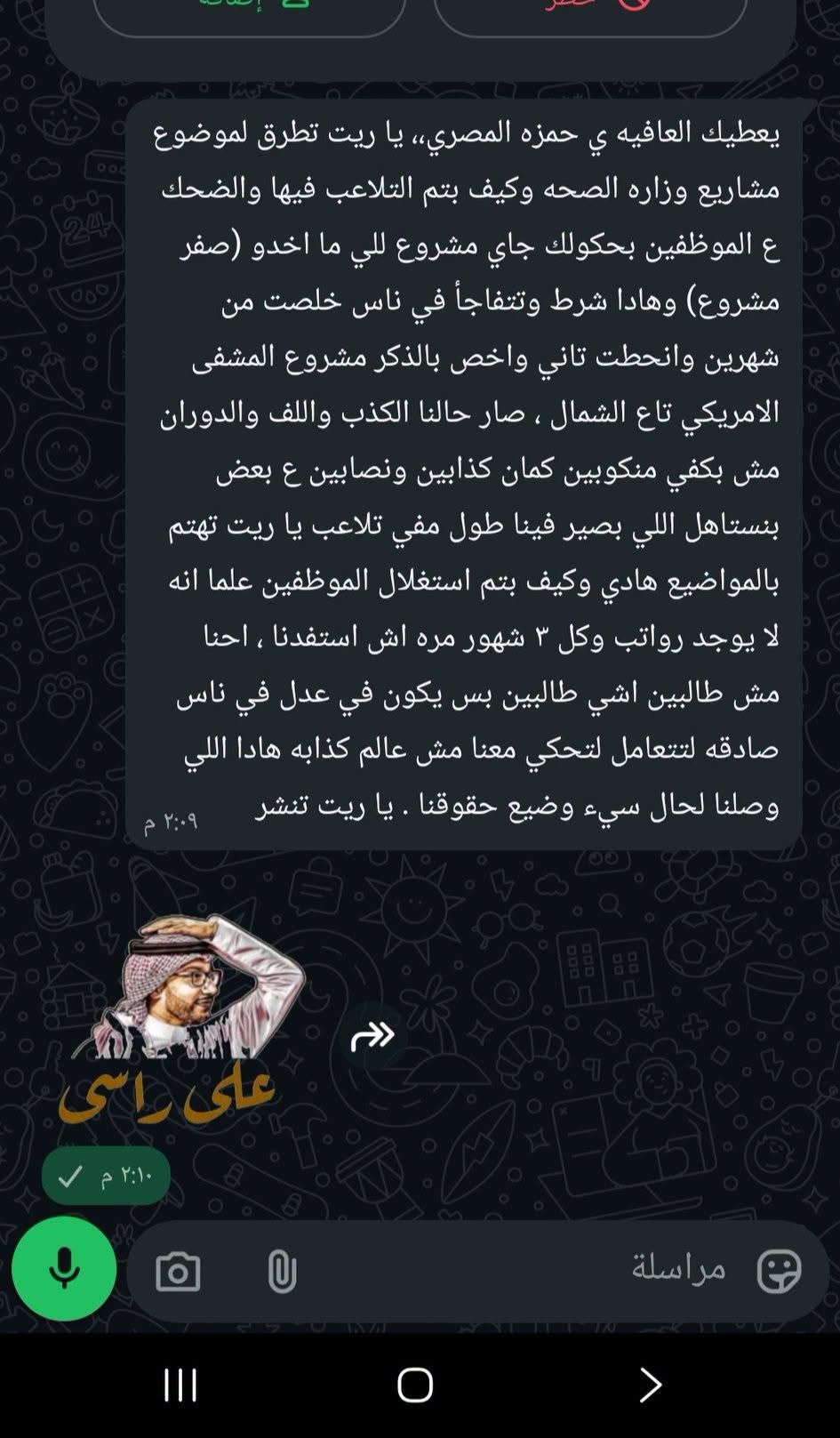Record a voice message with the microphone
The height and width of the screenshot is (1438, 840).
pyautogui.click(x=64, y=1269)
